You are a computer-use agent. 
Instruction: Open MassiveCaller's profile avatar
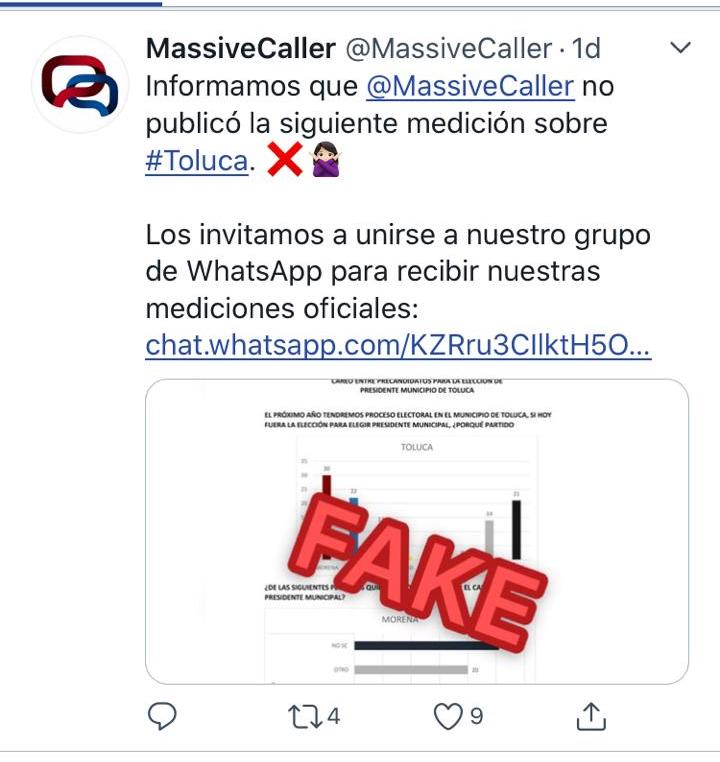[x=79, y=84]
